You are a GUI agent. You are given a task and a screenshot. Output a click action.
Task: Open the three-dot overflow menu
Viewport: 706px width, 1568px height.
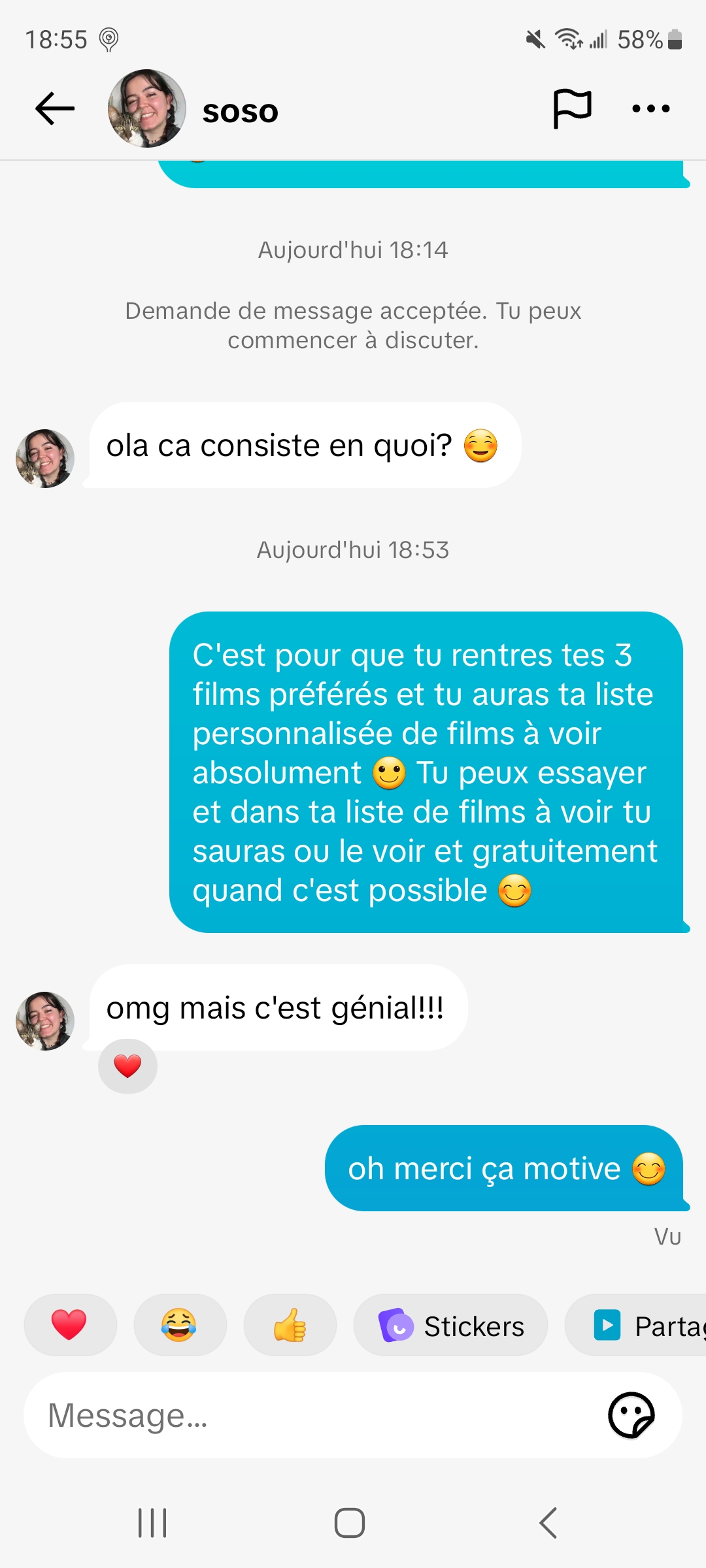(x=650, y=108)
